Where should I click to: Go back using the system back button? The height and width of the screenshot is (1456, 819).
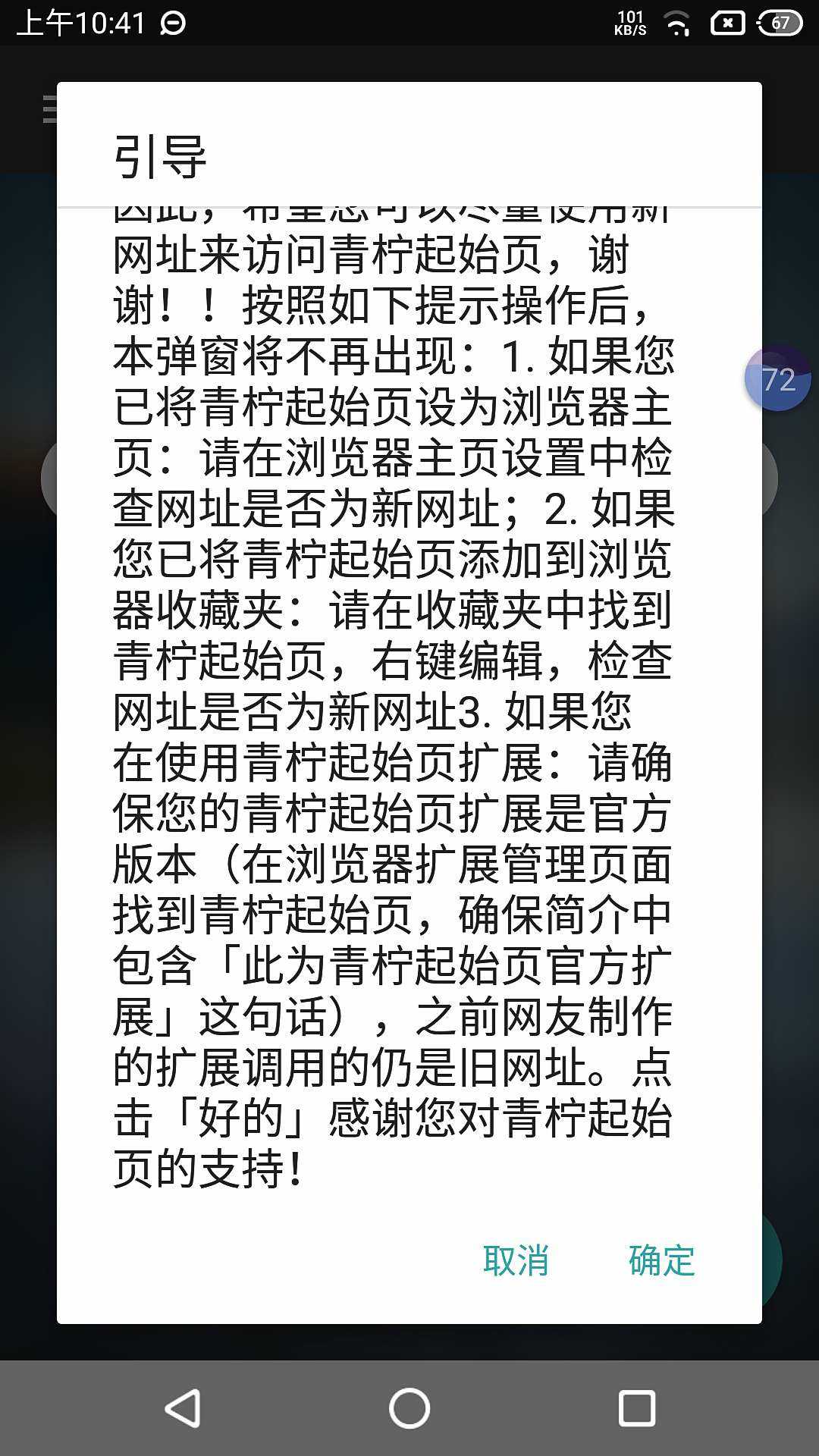183,1408
